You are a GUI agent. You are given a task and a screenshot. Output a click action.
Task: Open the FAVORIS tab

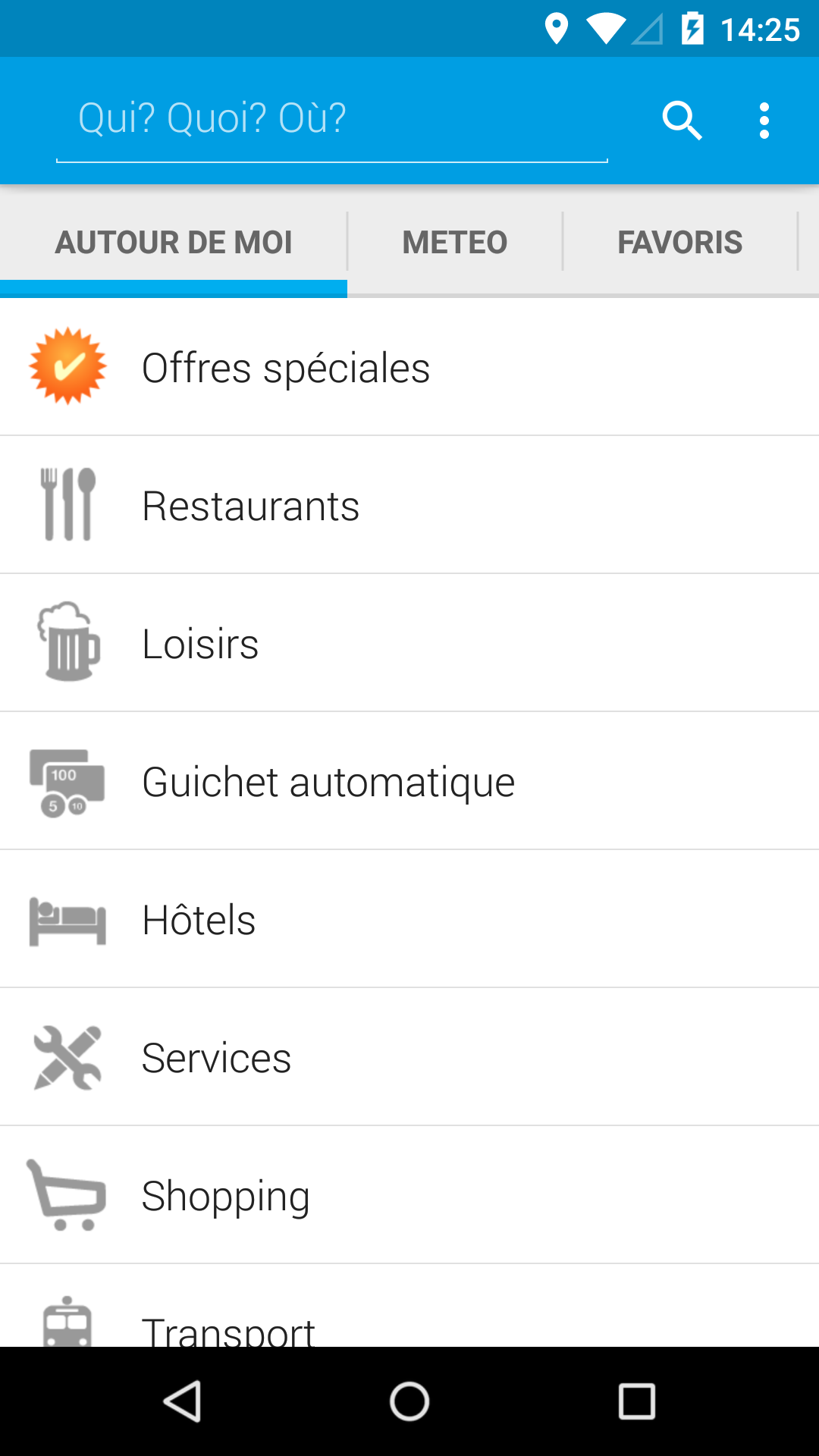pyautogui.click(x=680, y=241)
